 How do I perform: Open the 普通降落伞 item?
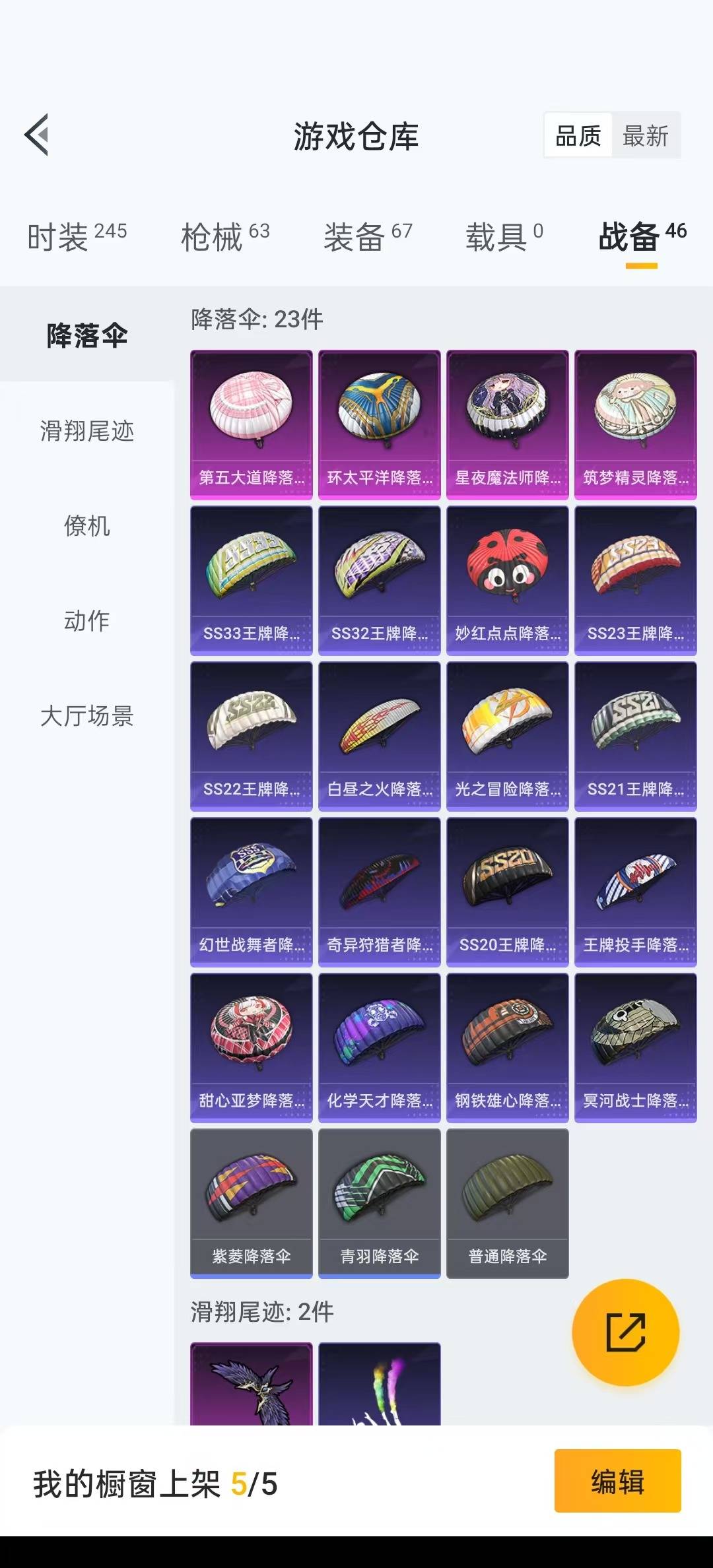507,1204
